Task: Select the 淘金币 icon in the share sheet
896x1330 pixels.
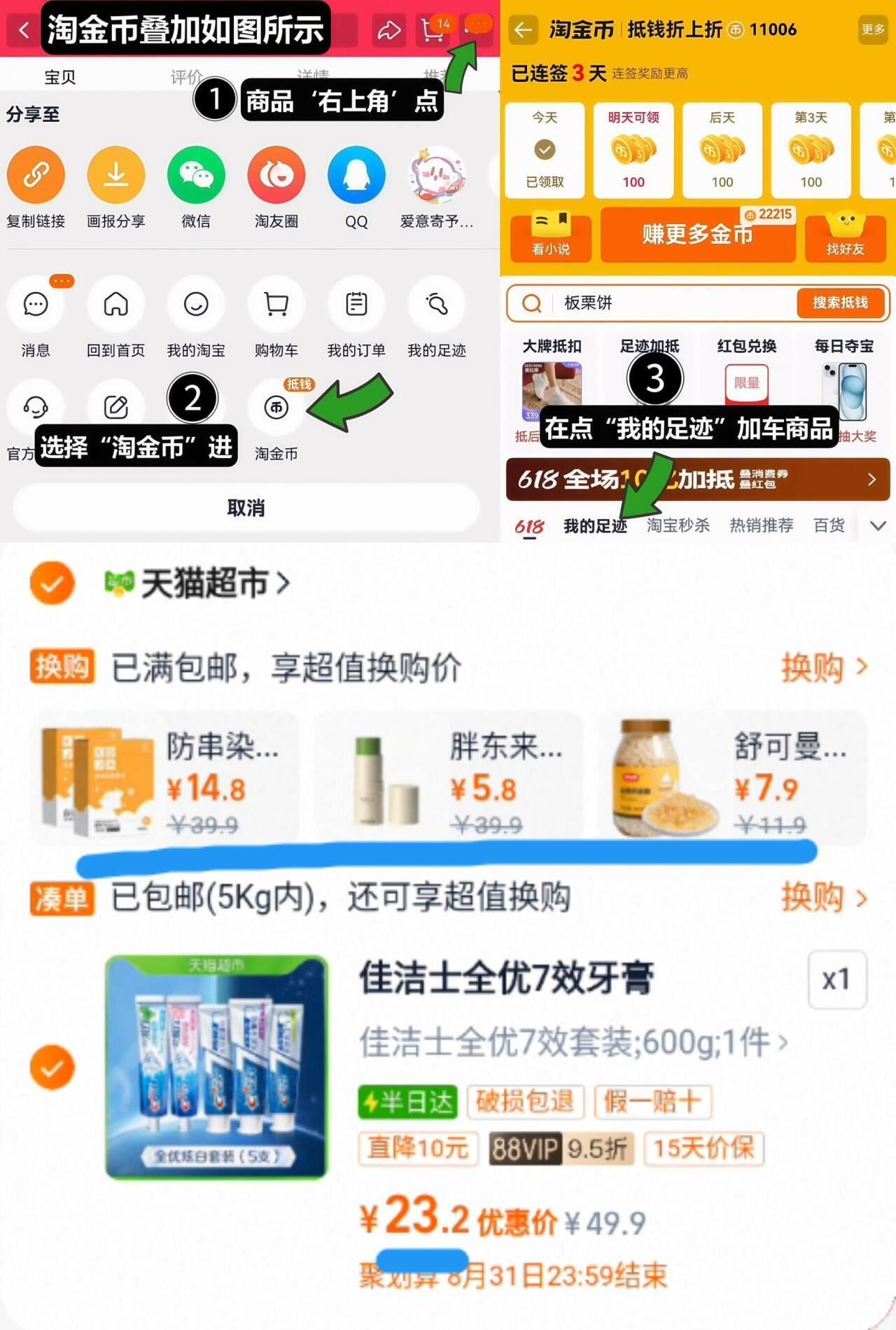Action: 276,406
